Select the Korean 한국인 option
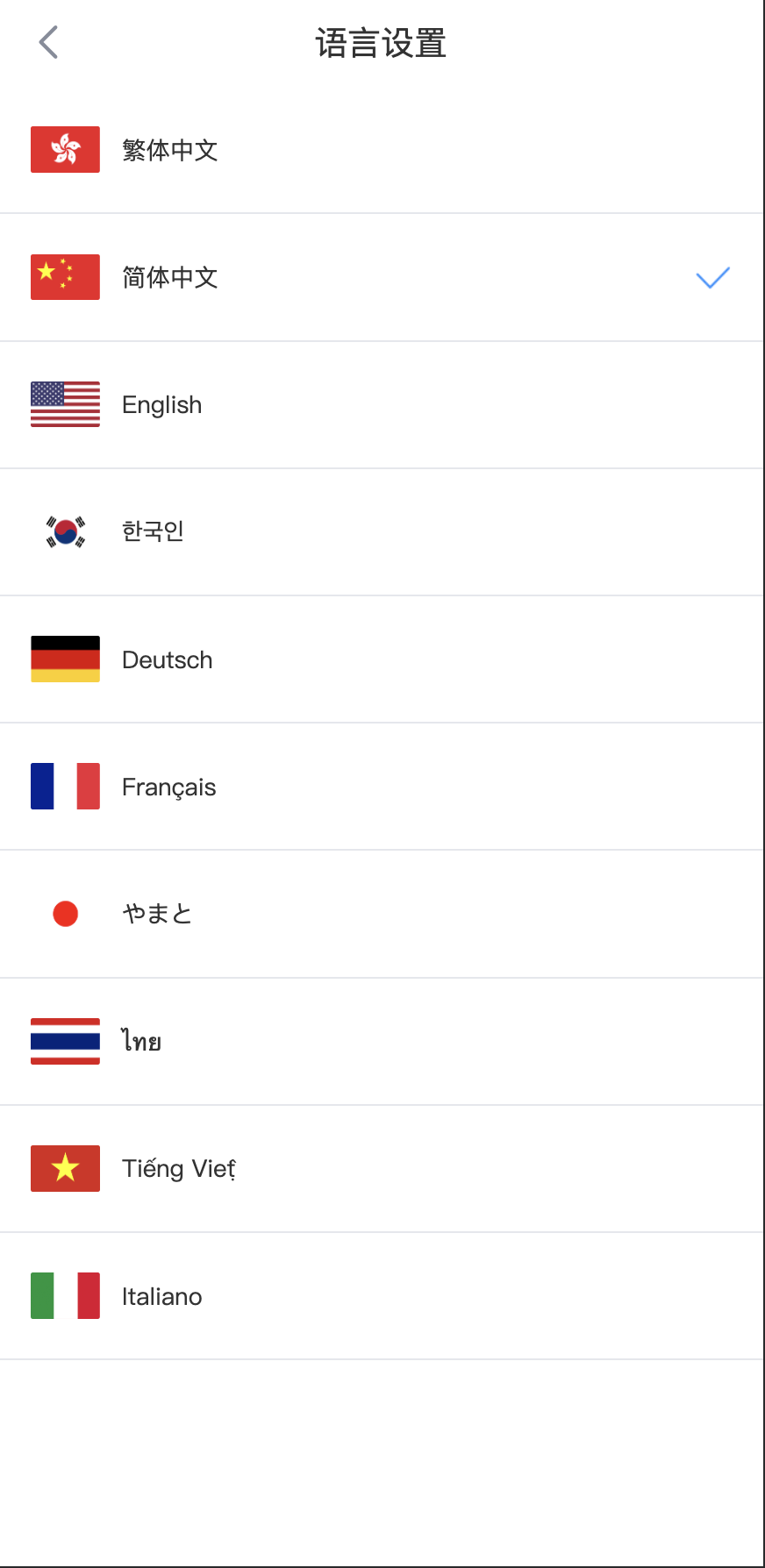This screenshot has height=1568, width=765. click(x=153, y=531)
